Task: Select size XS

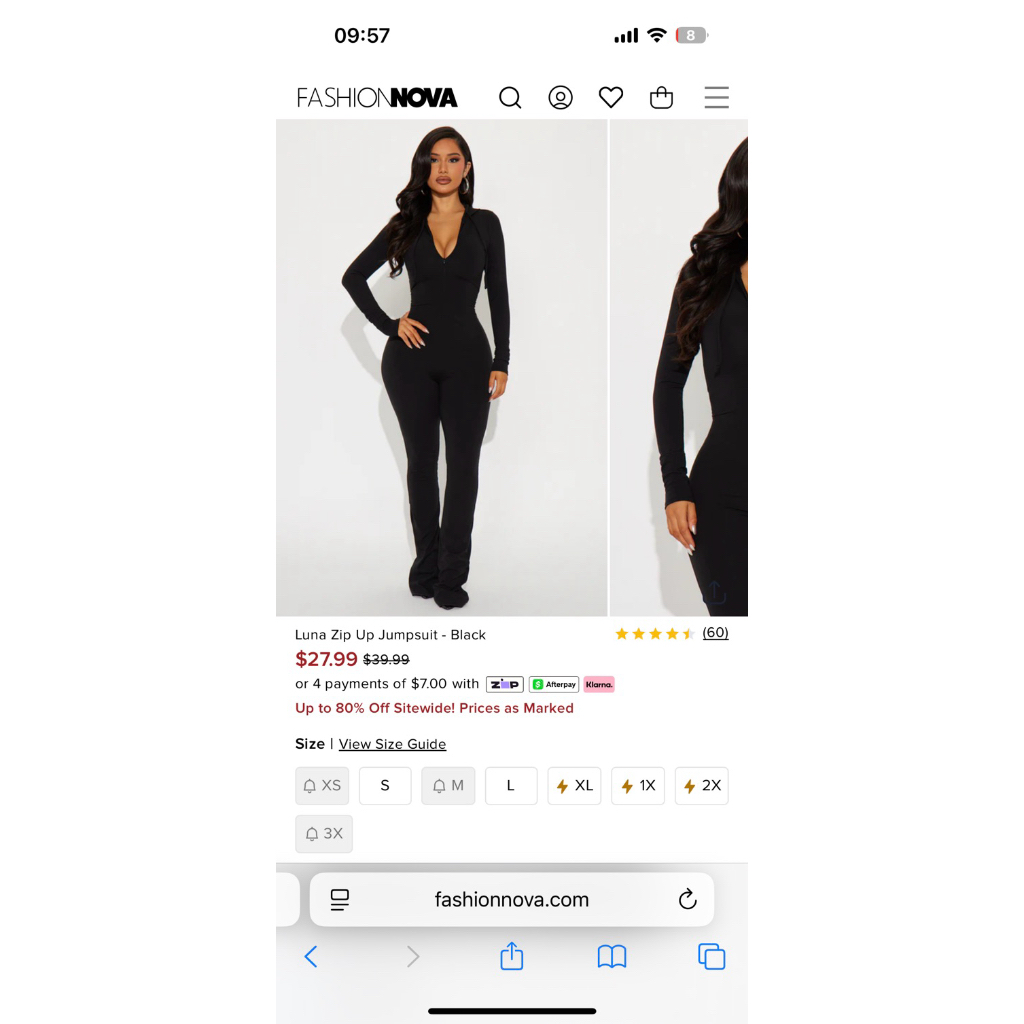Action: tap(322, 786)
